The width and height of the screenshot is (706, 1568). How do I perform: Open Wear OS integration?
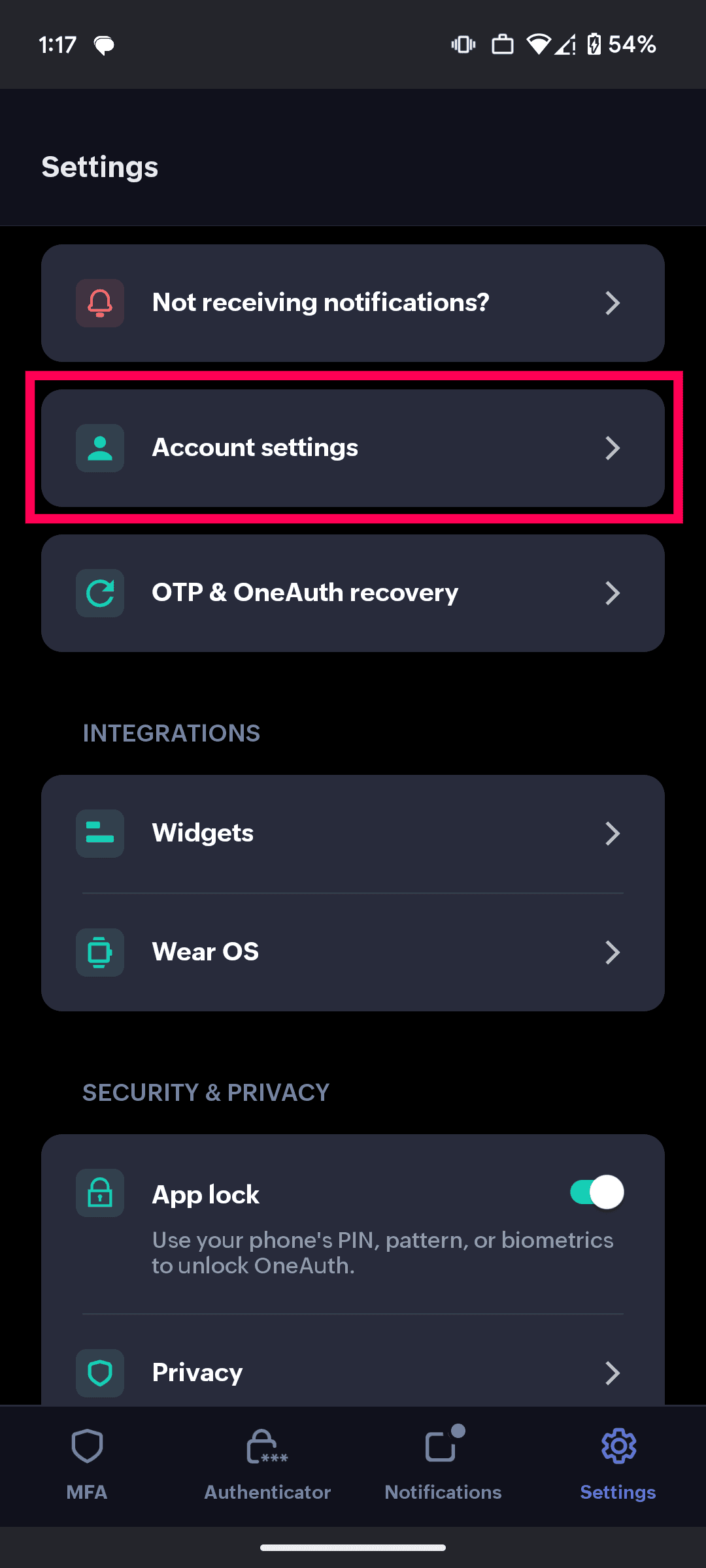[x=353, y=953]
